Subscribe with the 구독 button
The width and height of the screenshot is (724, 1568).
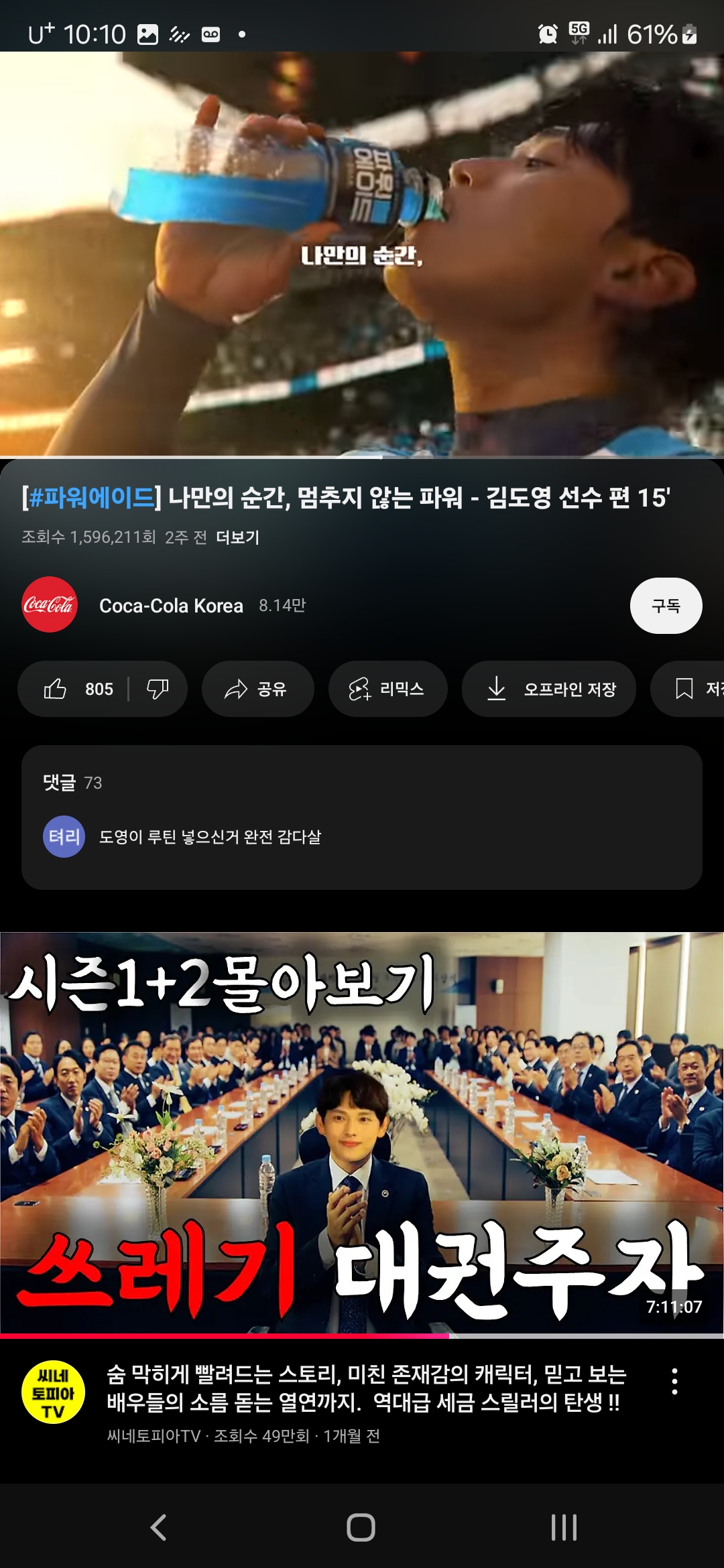point(666,606)
